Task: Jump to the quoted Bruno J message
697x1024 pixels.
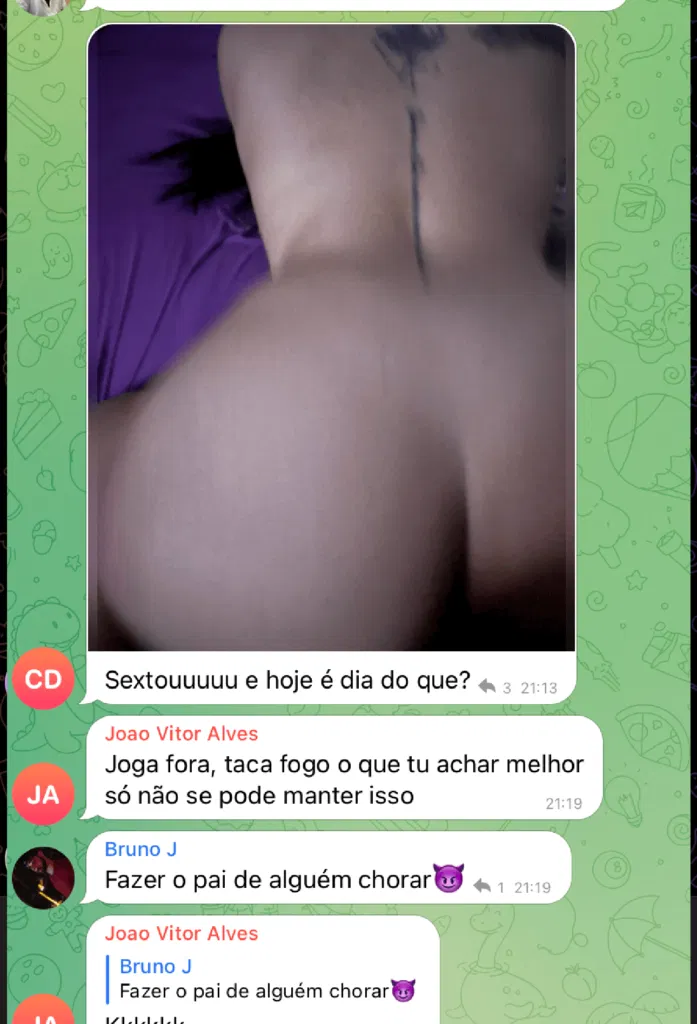Action: pos(265,979)
